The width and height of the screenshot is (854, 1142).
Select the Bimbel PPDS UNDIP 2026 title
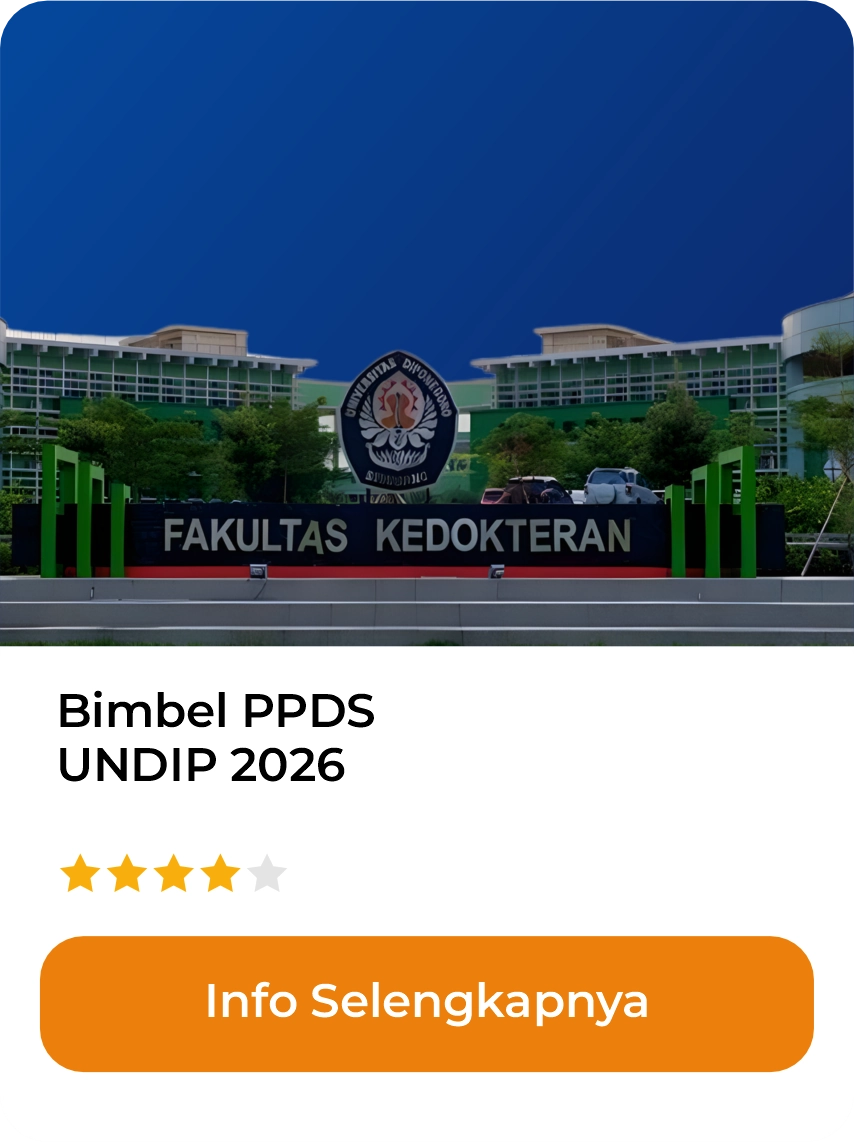(216, 740)
